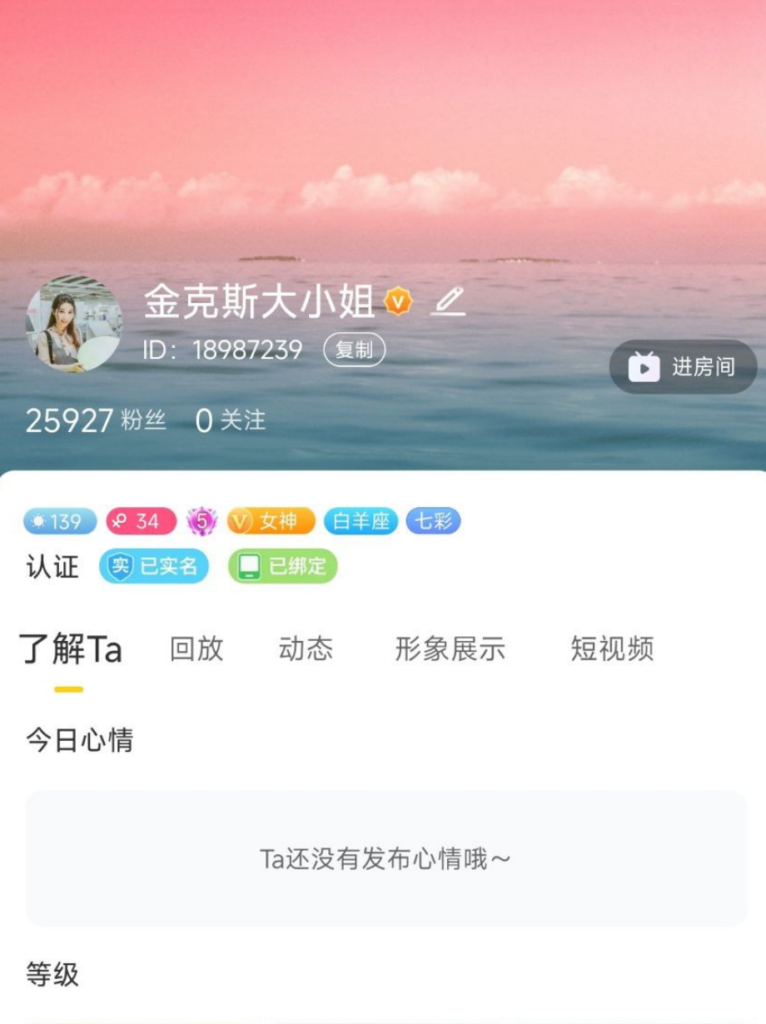This screenshot has width=766, height=1024.
Task: Switch to the 动态 tab
Action: coord(305,649)
